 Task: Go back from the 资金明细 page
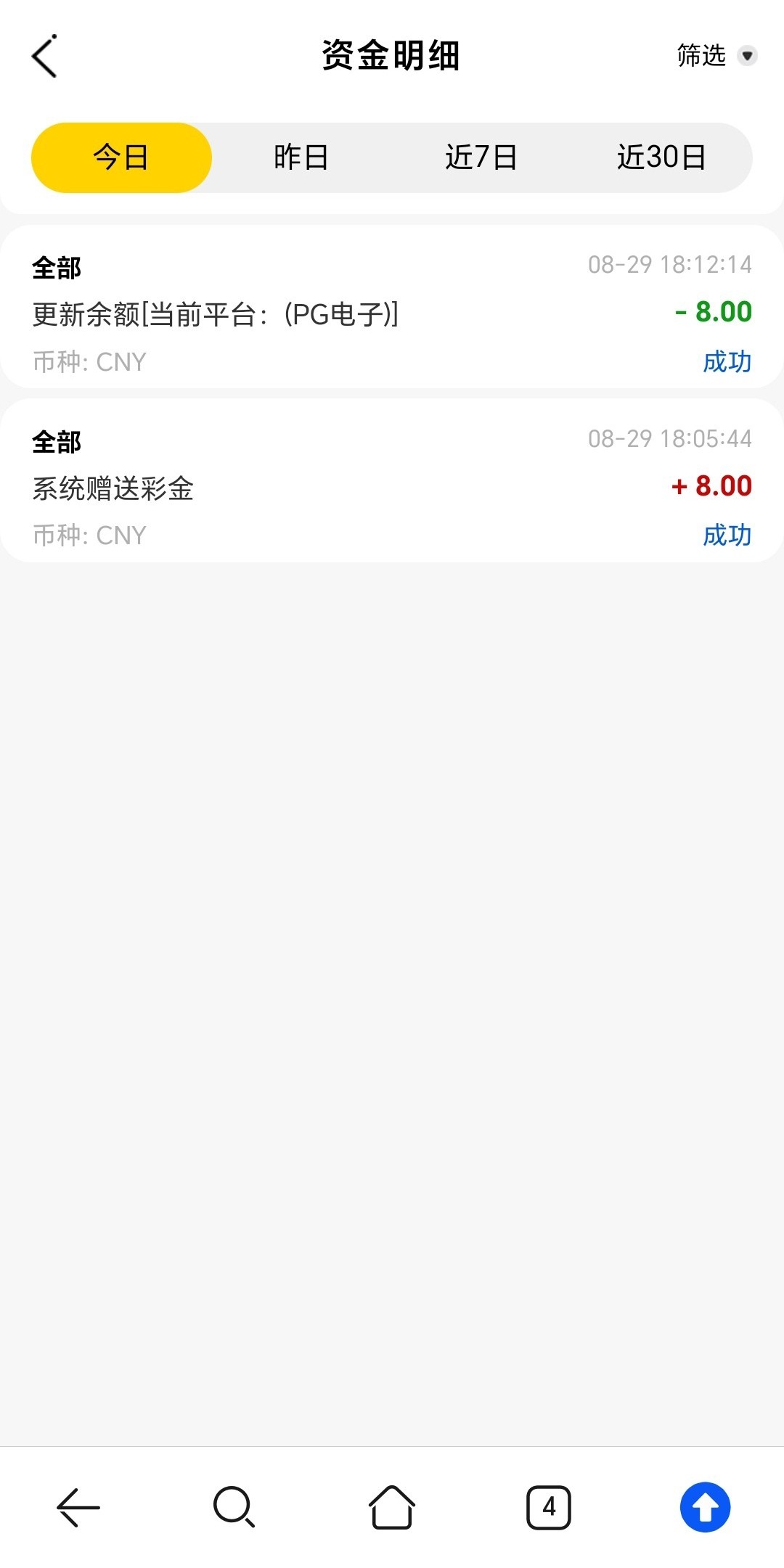click(45, 56)
